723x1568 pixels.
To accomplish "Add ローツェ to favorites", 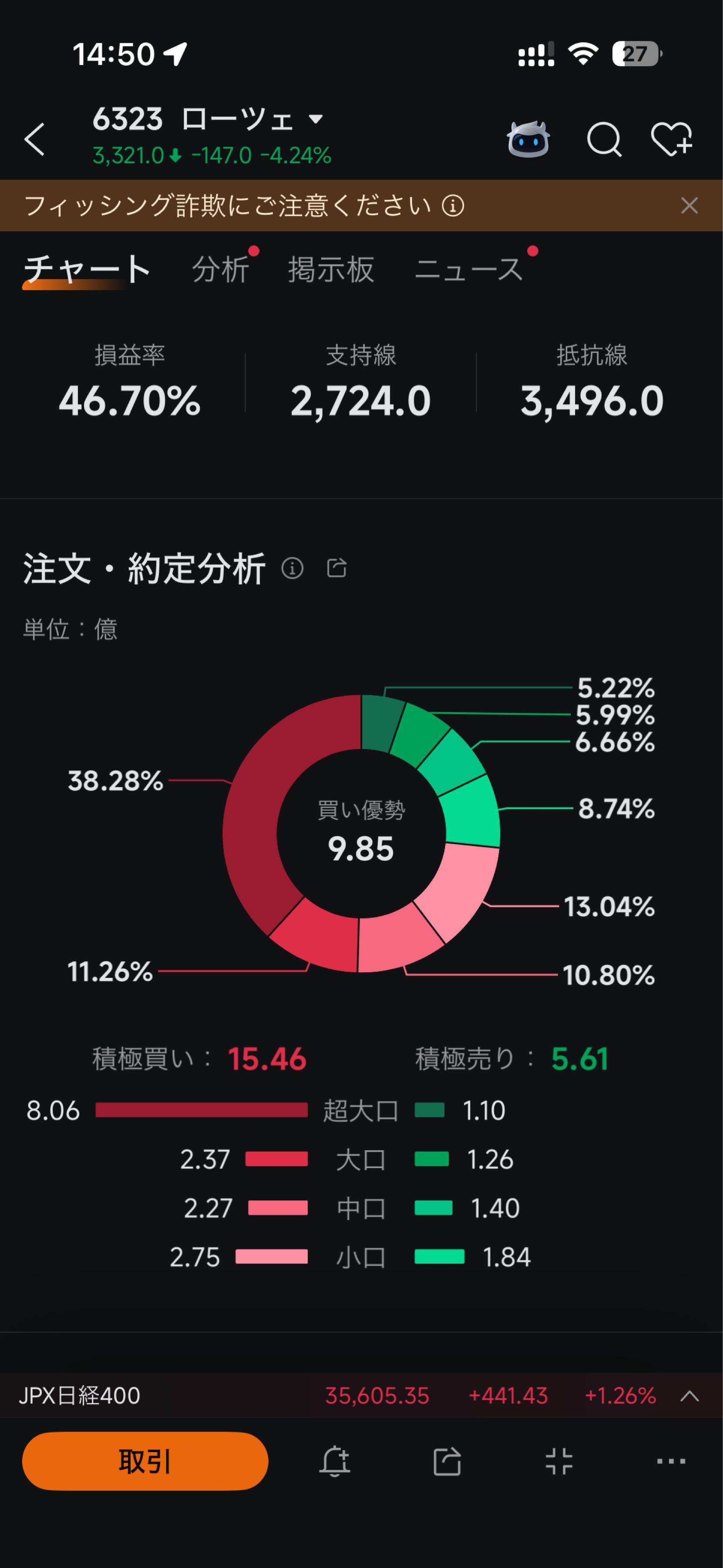I will [x=673, y=139].
